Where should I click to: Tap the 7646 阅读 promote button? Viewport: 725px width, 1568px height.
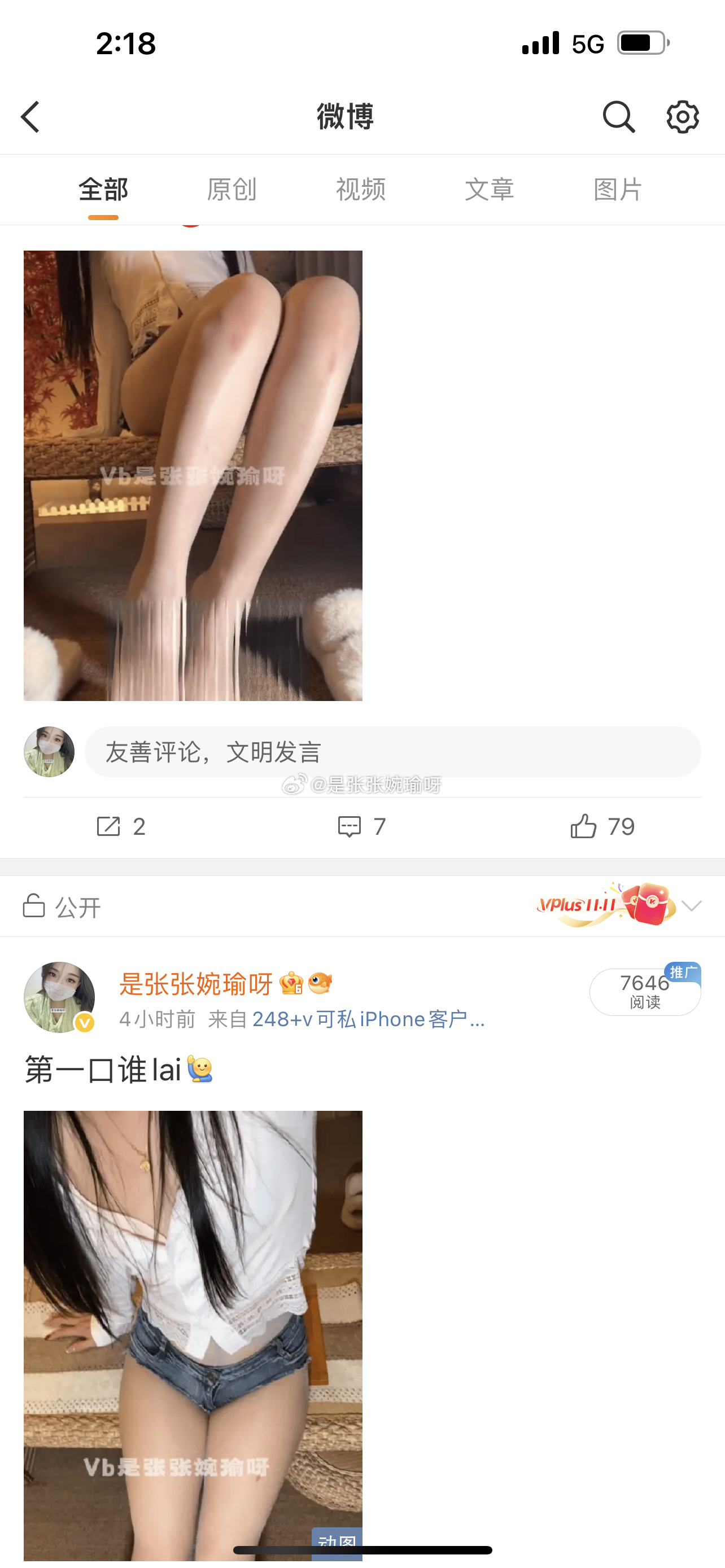pos(645,992)
